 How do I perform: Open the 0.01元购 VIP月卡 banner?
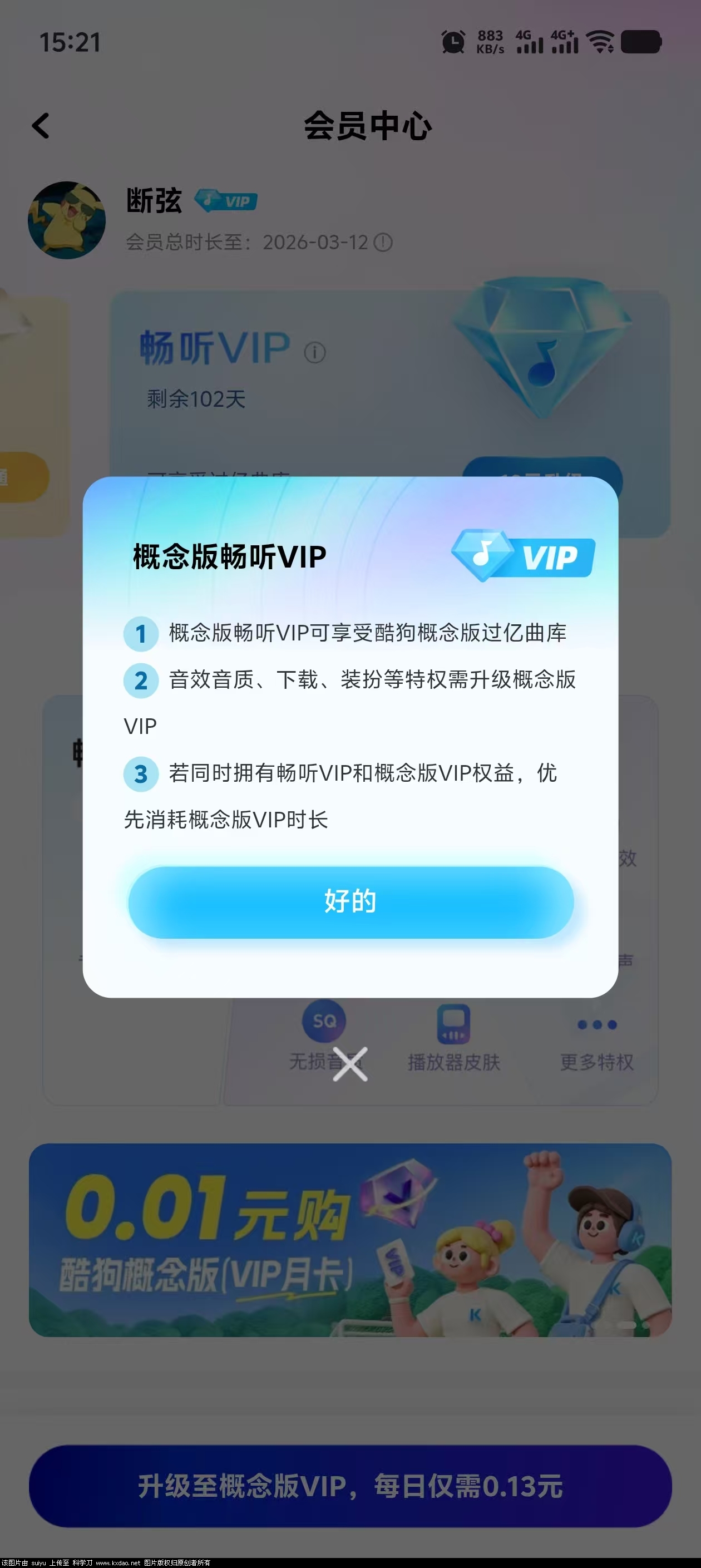pos(350,1239)
